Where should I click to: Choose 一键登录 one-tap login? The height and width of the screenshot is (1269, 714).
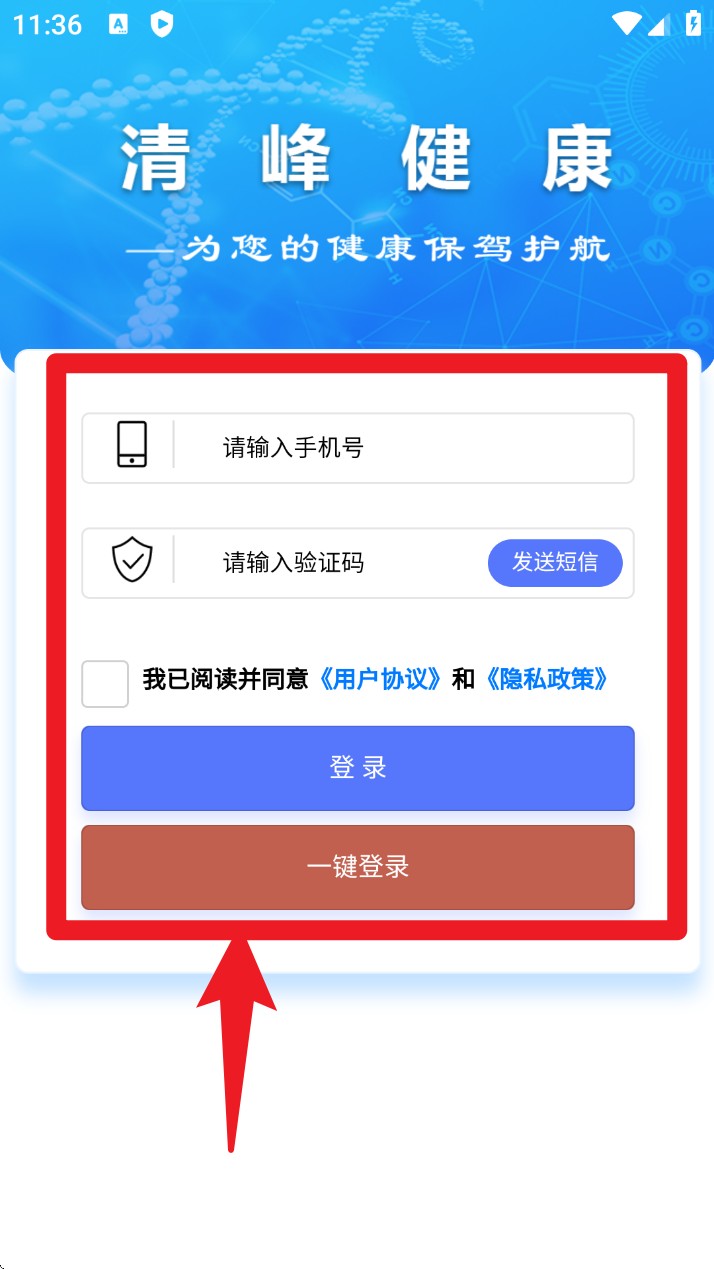[357, 867]
